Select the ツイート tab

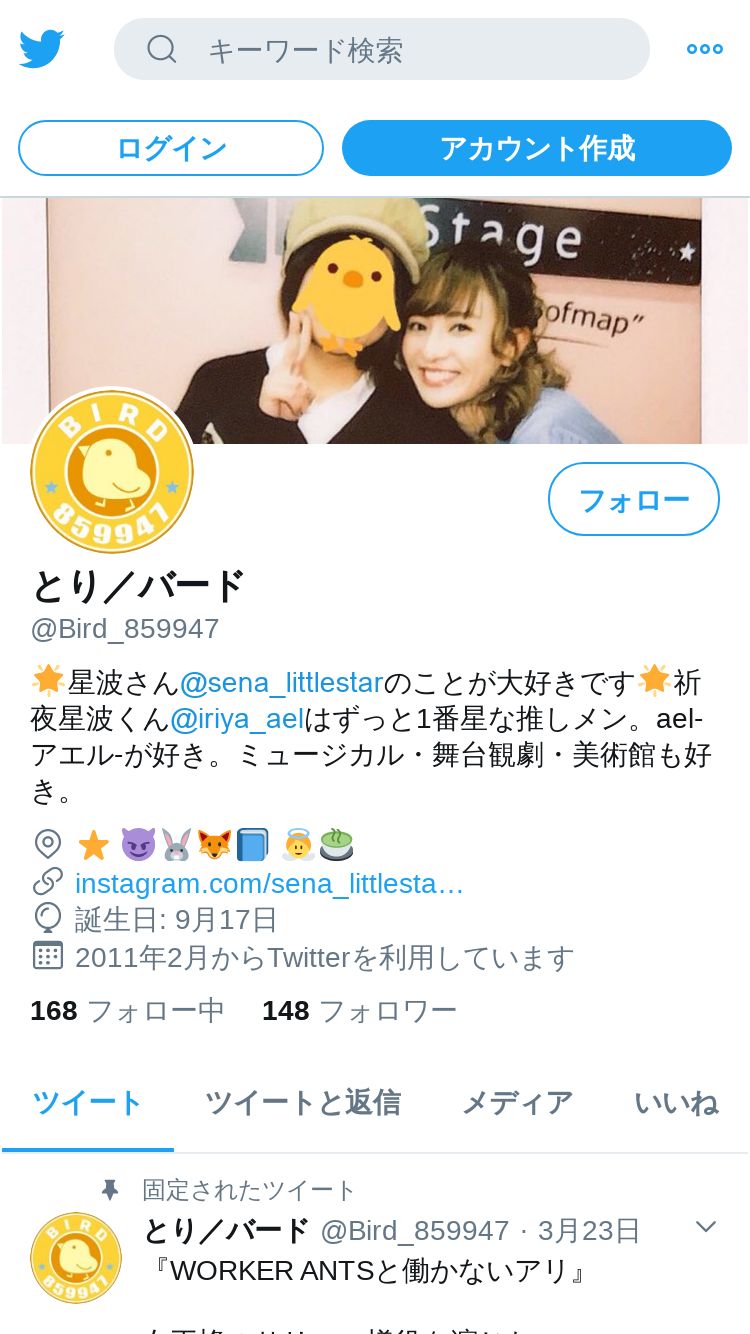(88, 1104)
